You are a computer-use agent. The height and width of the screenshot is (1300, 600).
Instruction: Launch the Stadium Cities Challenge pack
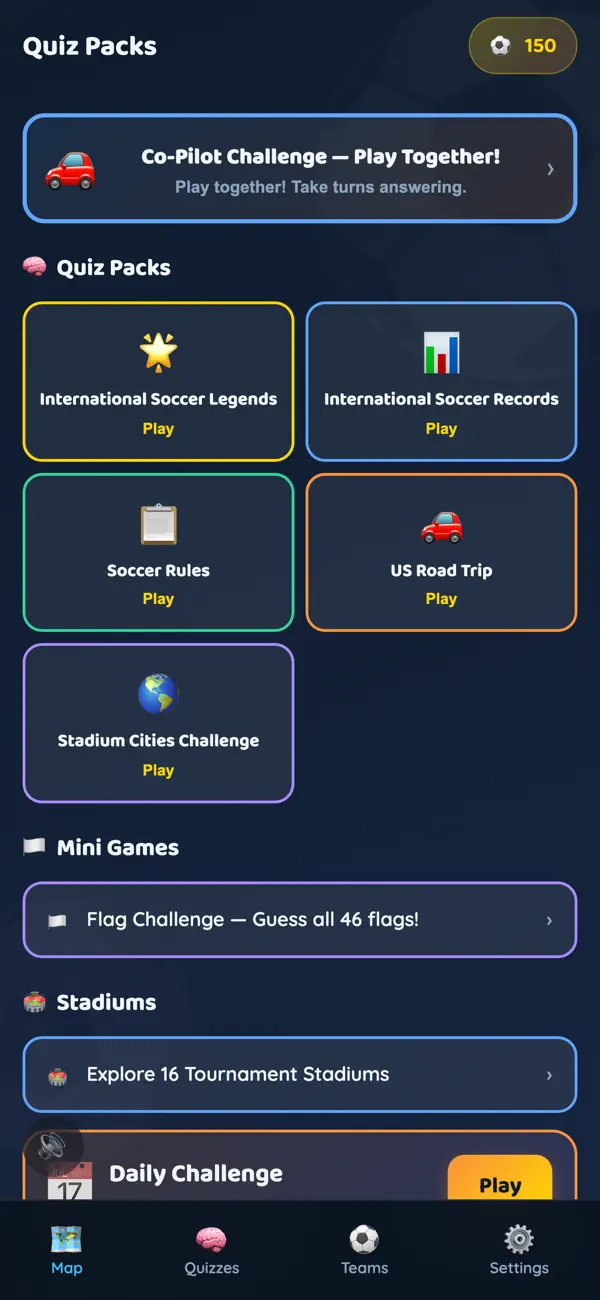[158, 723]
